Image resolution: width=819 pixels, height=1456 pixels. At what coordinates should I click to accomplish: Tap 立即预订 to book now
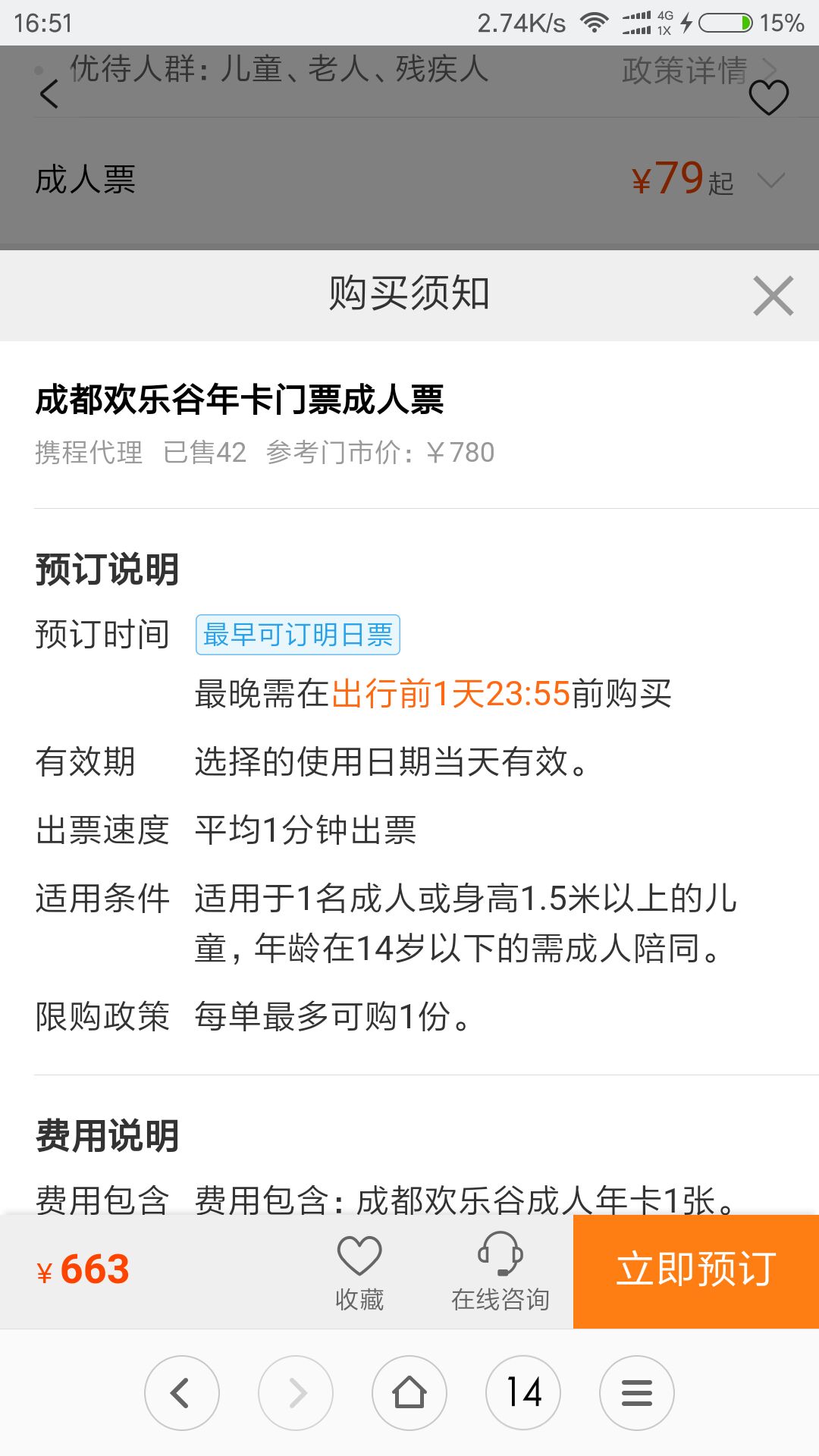click(x=695, y=1271)
